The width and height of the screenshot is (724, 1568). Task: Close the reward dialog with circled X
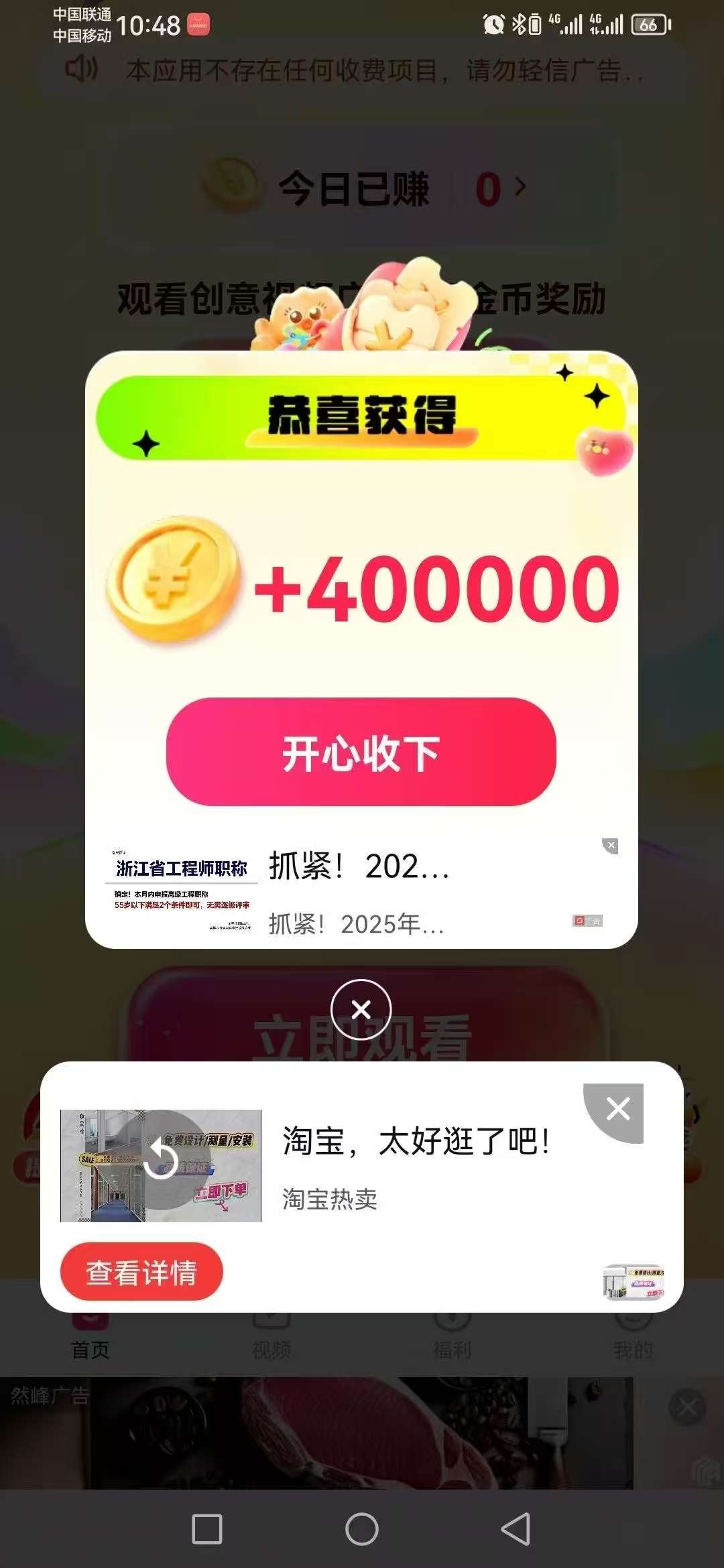pyautogui.click(x=361, y=1009)
